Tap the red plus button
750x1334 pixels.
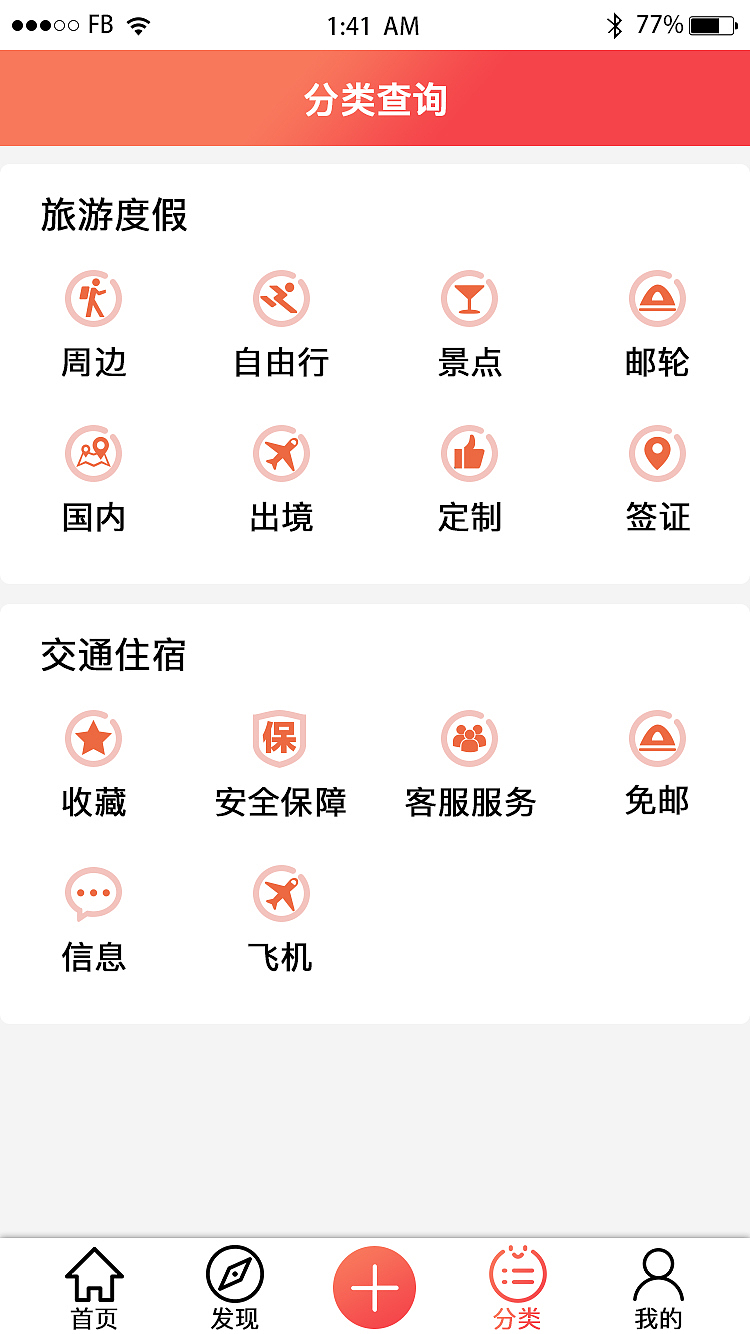374,1285
